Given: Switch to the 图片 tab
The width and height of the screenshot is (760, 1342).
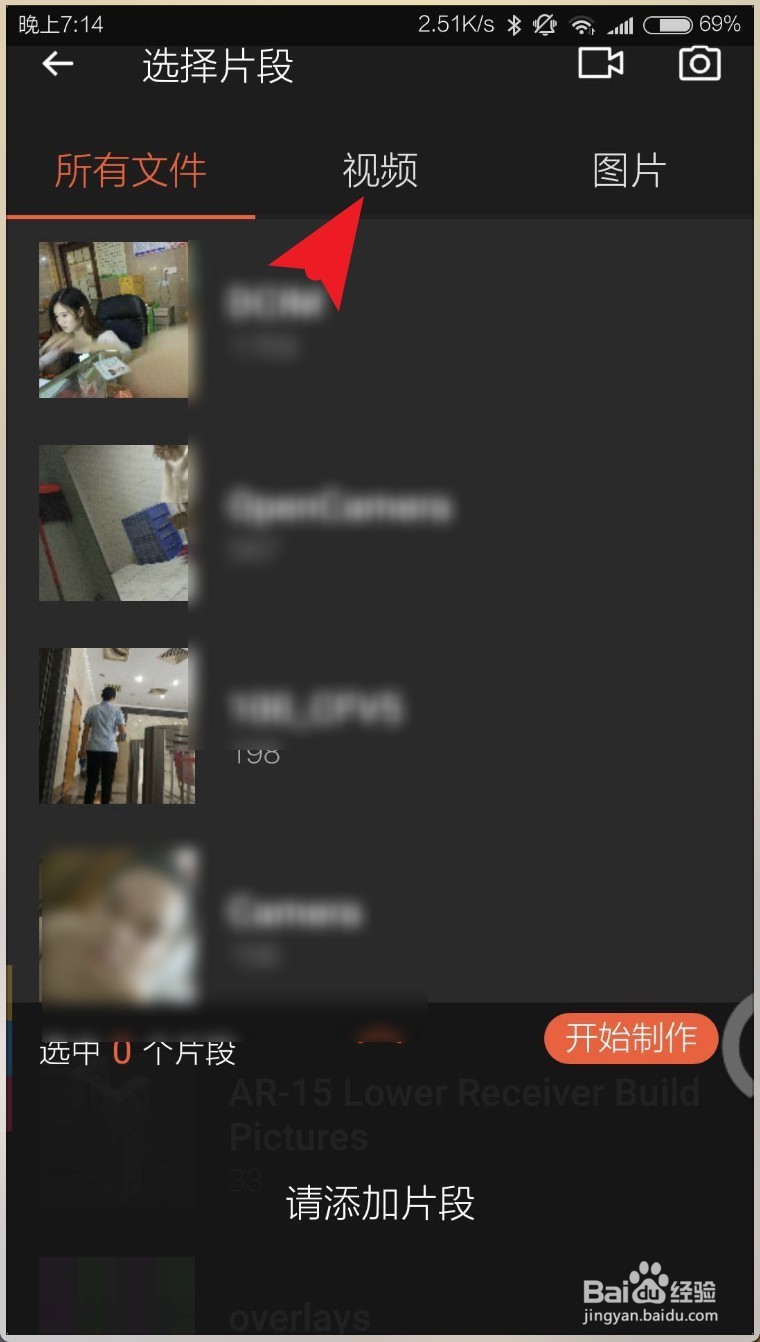Looking at the screenshot, I should pyautogui.click(x=629, y=170).
